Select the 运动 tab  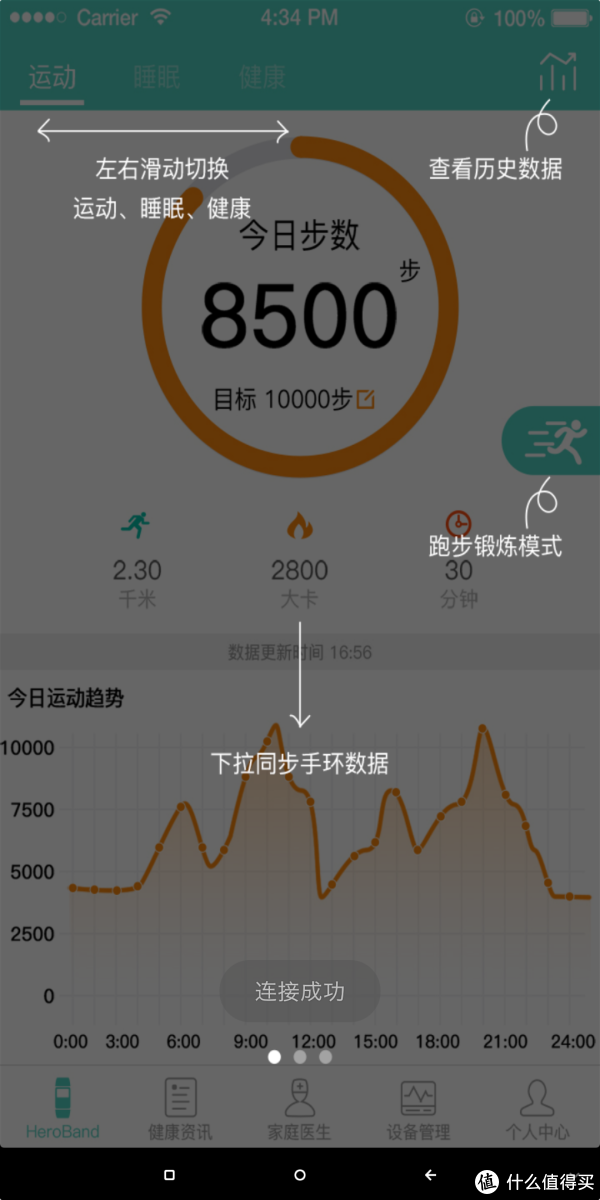click(52, 77)
